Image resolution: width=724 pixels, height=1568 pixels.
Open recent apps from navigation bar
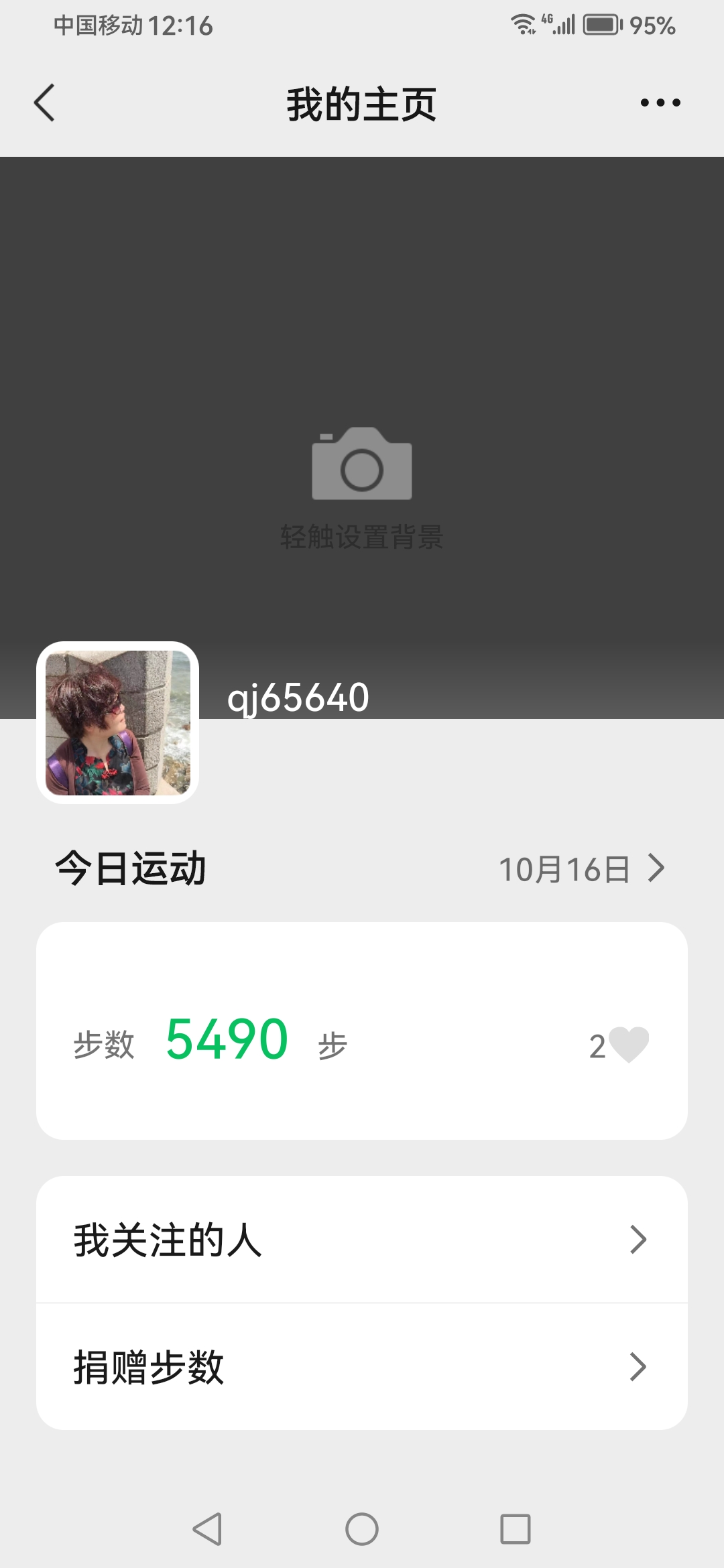pyautogui.click(x=516, y=1529)
